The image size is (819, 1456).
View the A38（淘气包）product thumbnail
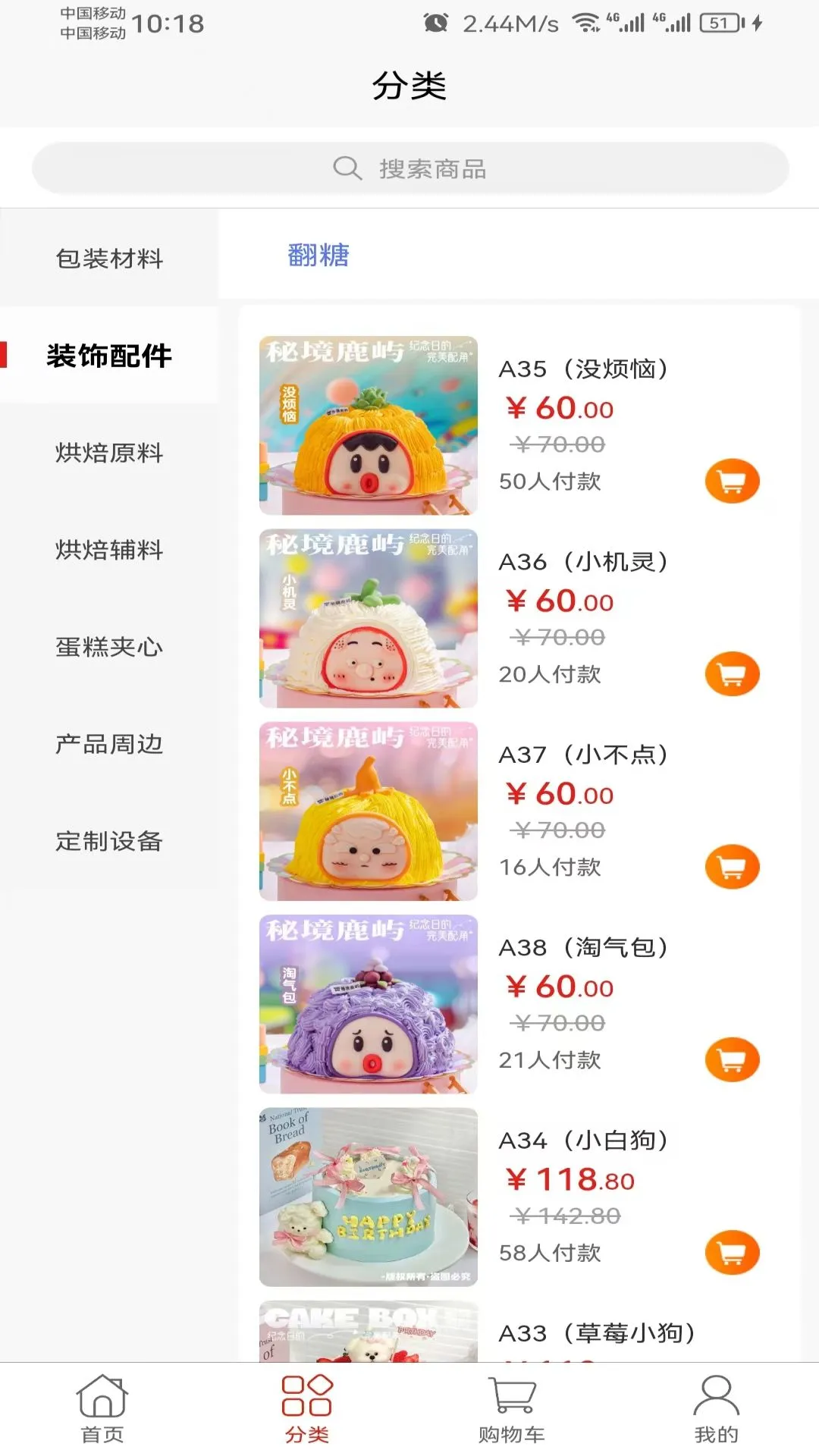[x=367, y=1003]
